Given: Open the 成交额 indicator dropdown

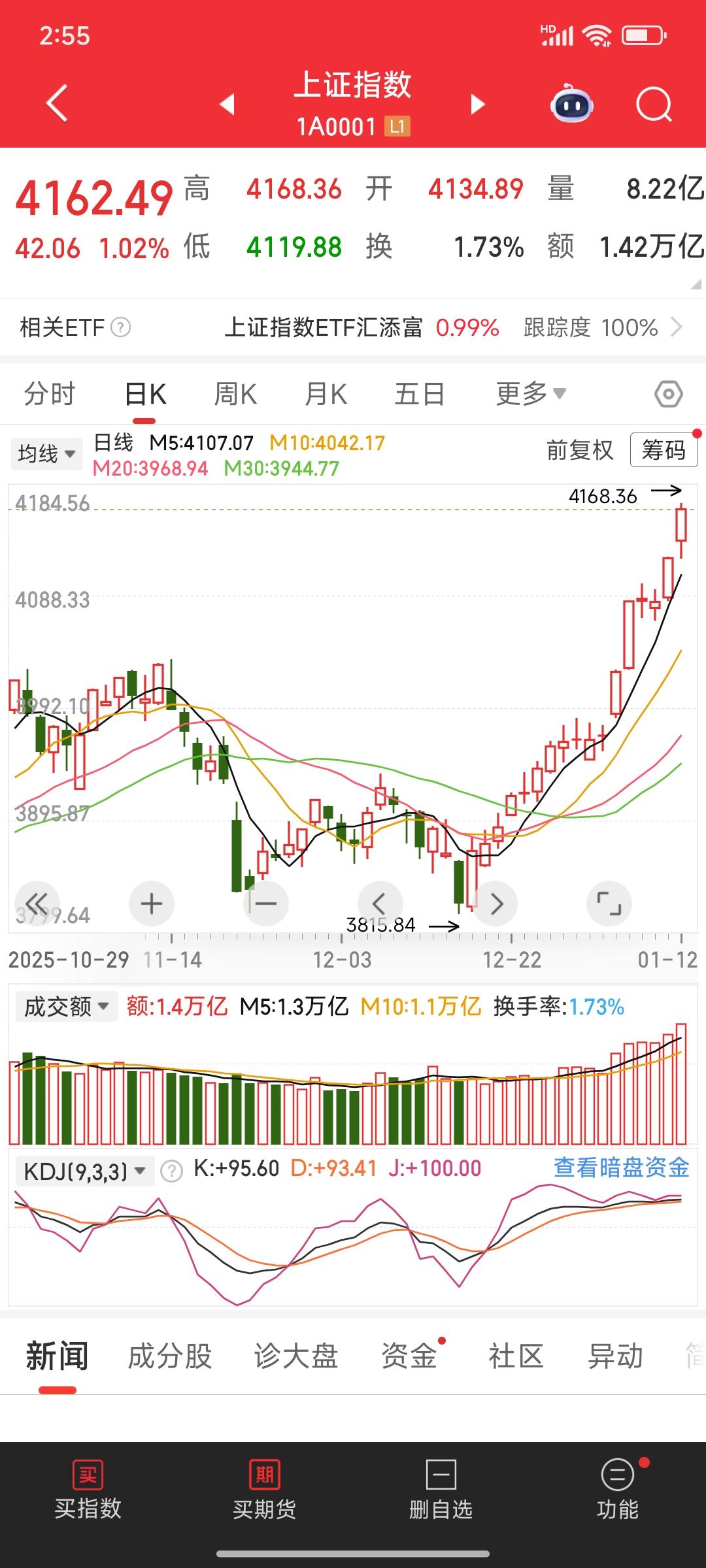Looking at the screenshot, I should coord(66,1007).
